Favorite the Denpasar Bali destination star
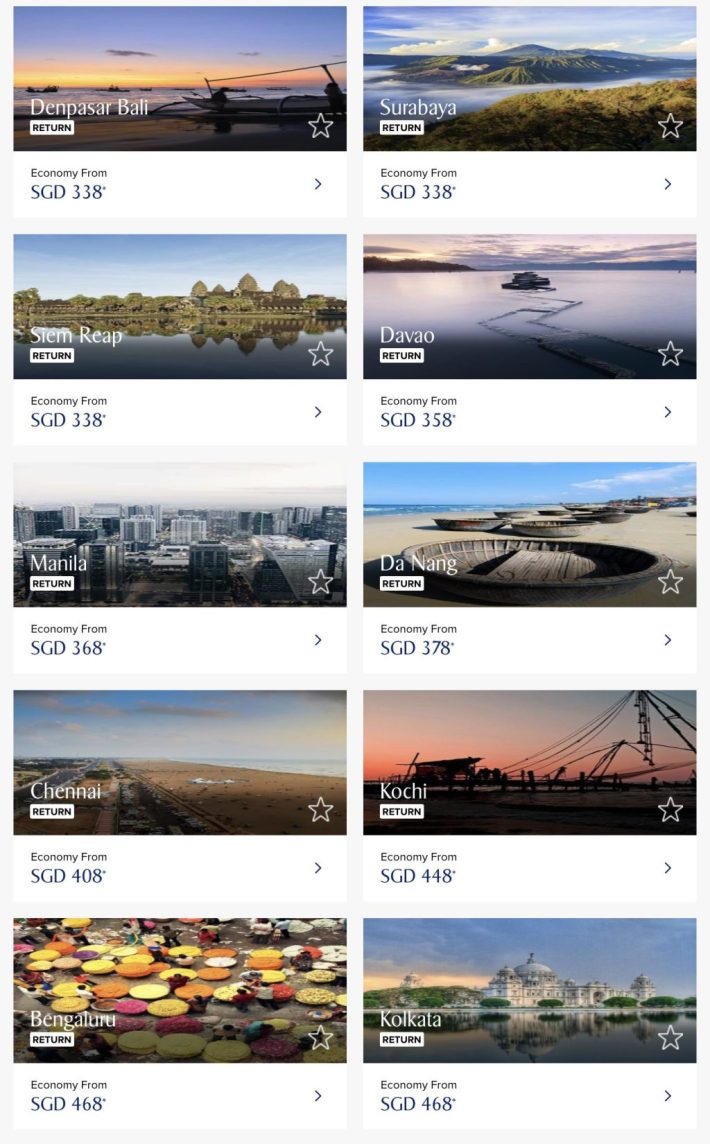Image resolution: width=710 pixels, height=1144 pixels. point(320,126)
